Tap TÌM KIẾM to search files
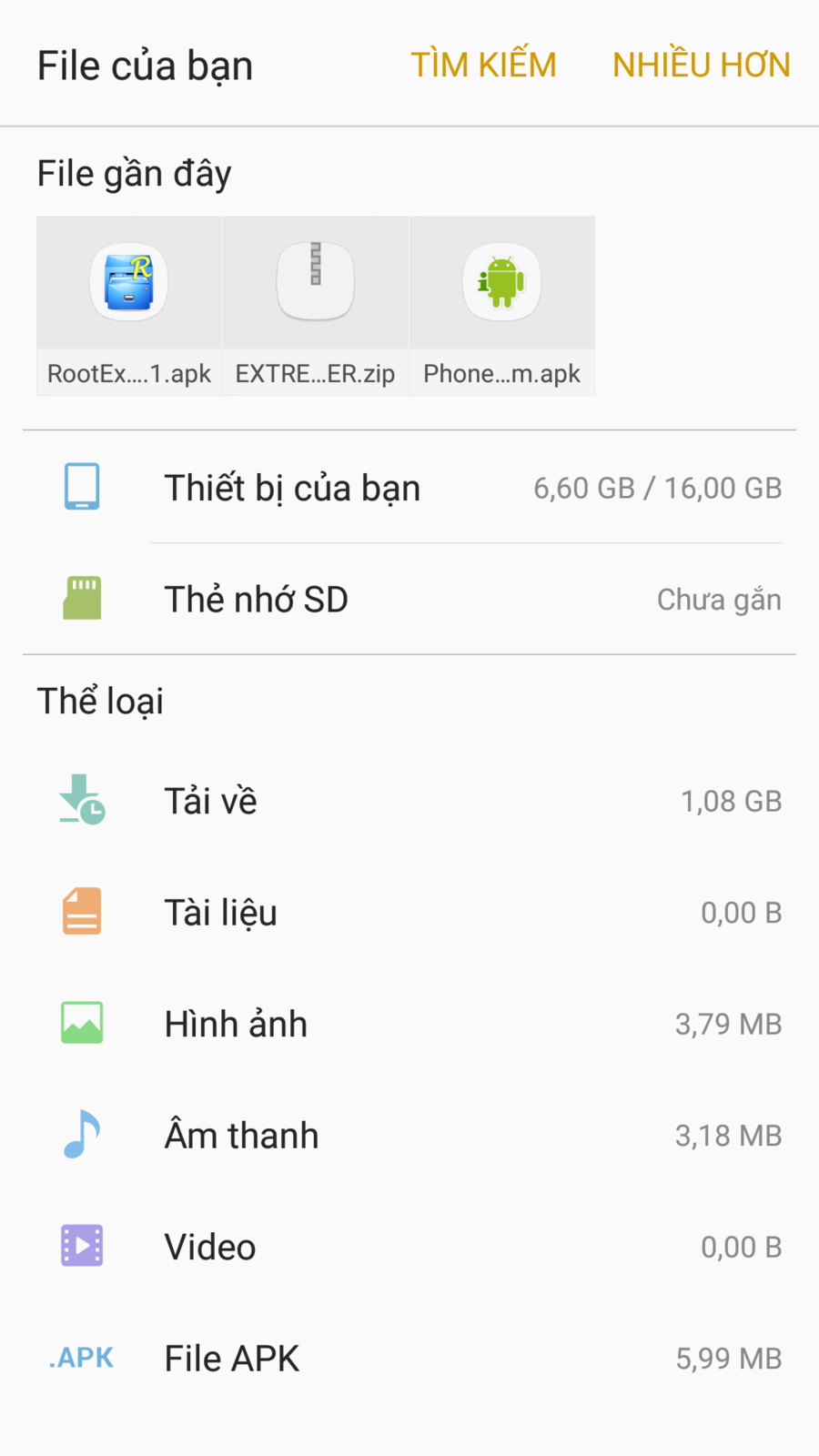This screenshot has width=819, height=1456. (483, 66)
